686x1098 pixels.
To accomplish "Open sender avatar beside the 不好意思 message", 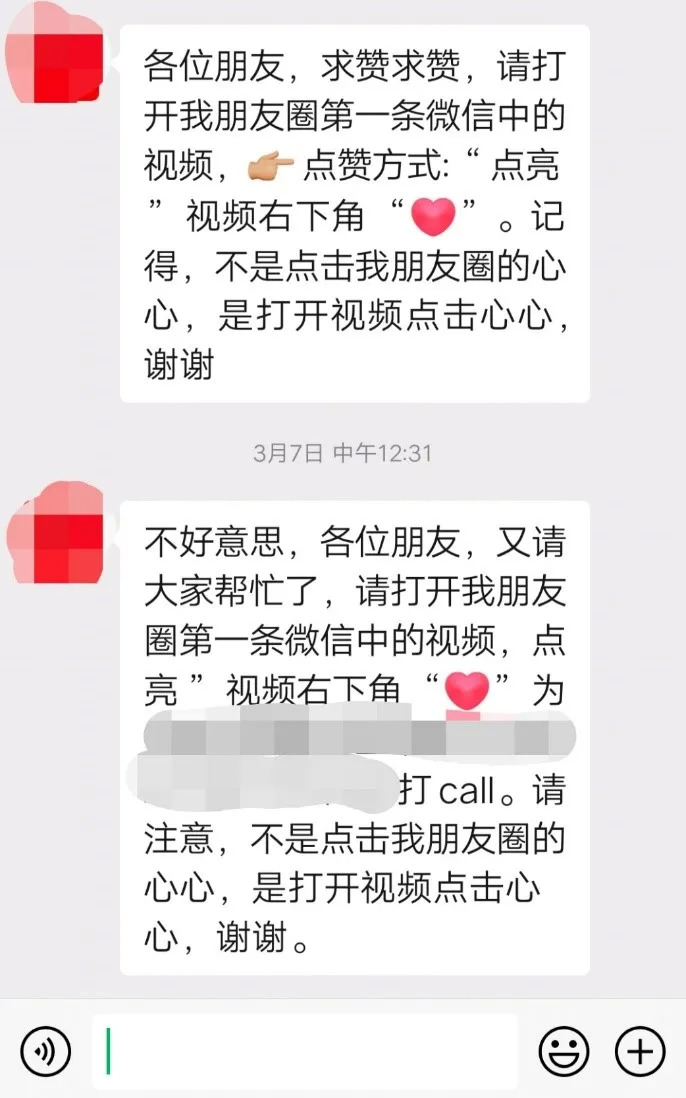I will pos(55,533).
